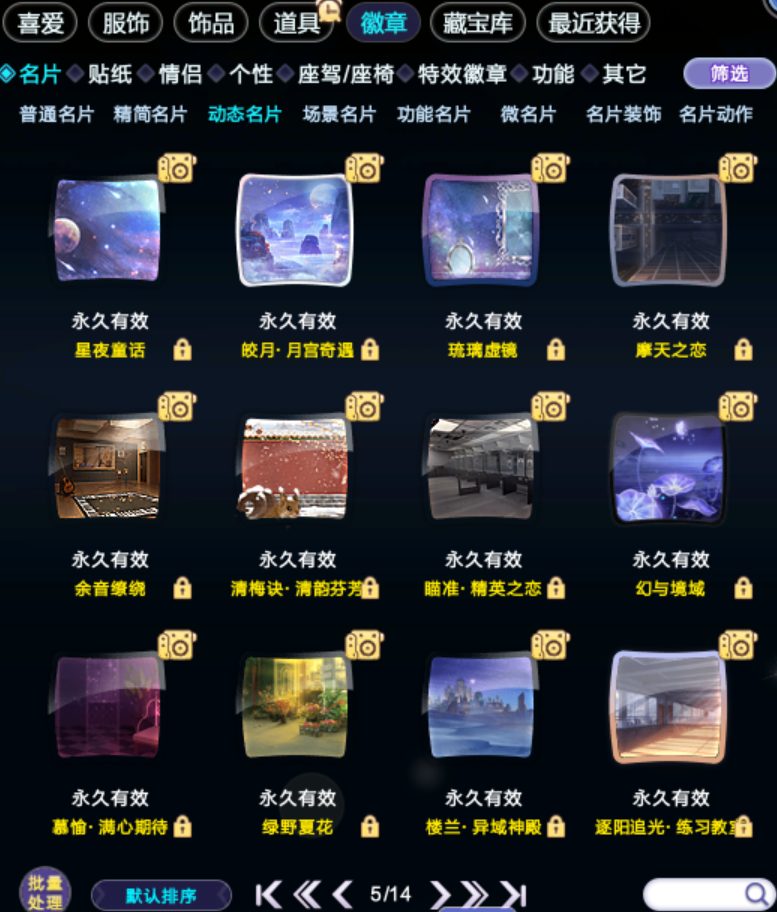
Task: Tap the search box
Action: pyautogui.click(x=708, y=895)
